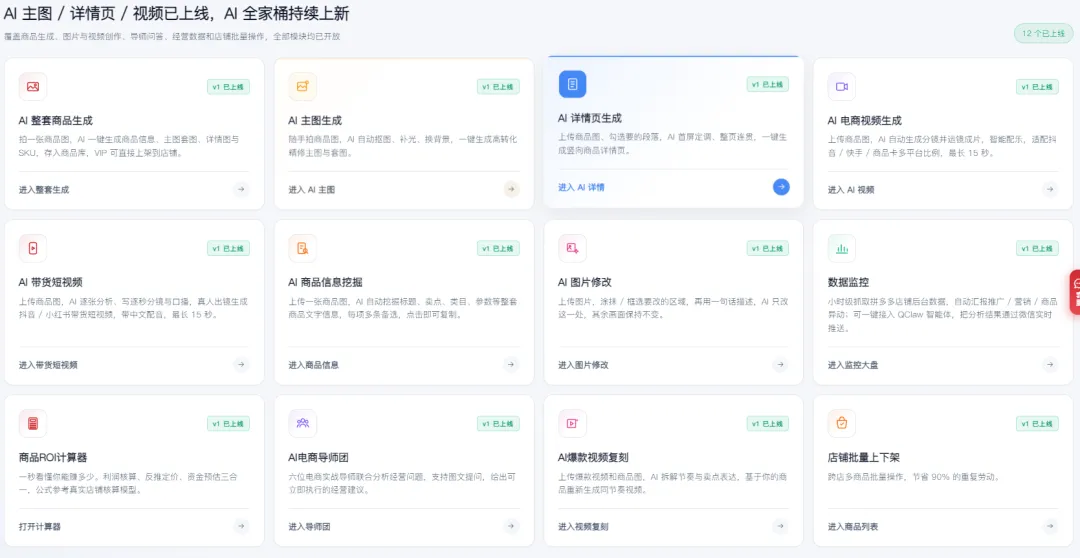Tap the blue arrow beside 进入 AI 详情
The image size is (1080, 558).
point(781,187)
